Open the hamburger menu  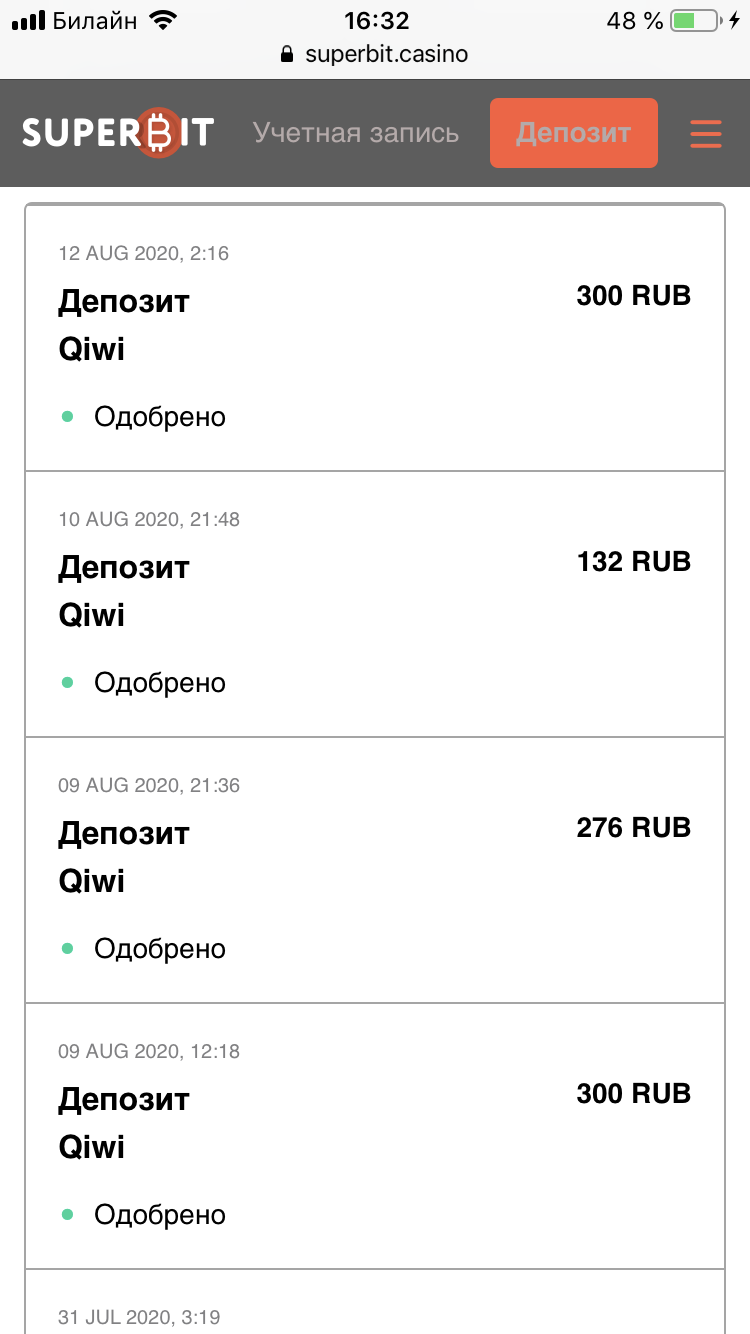tap(706, 133)
